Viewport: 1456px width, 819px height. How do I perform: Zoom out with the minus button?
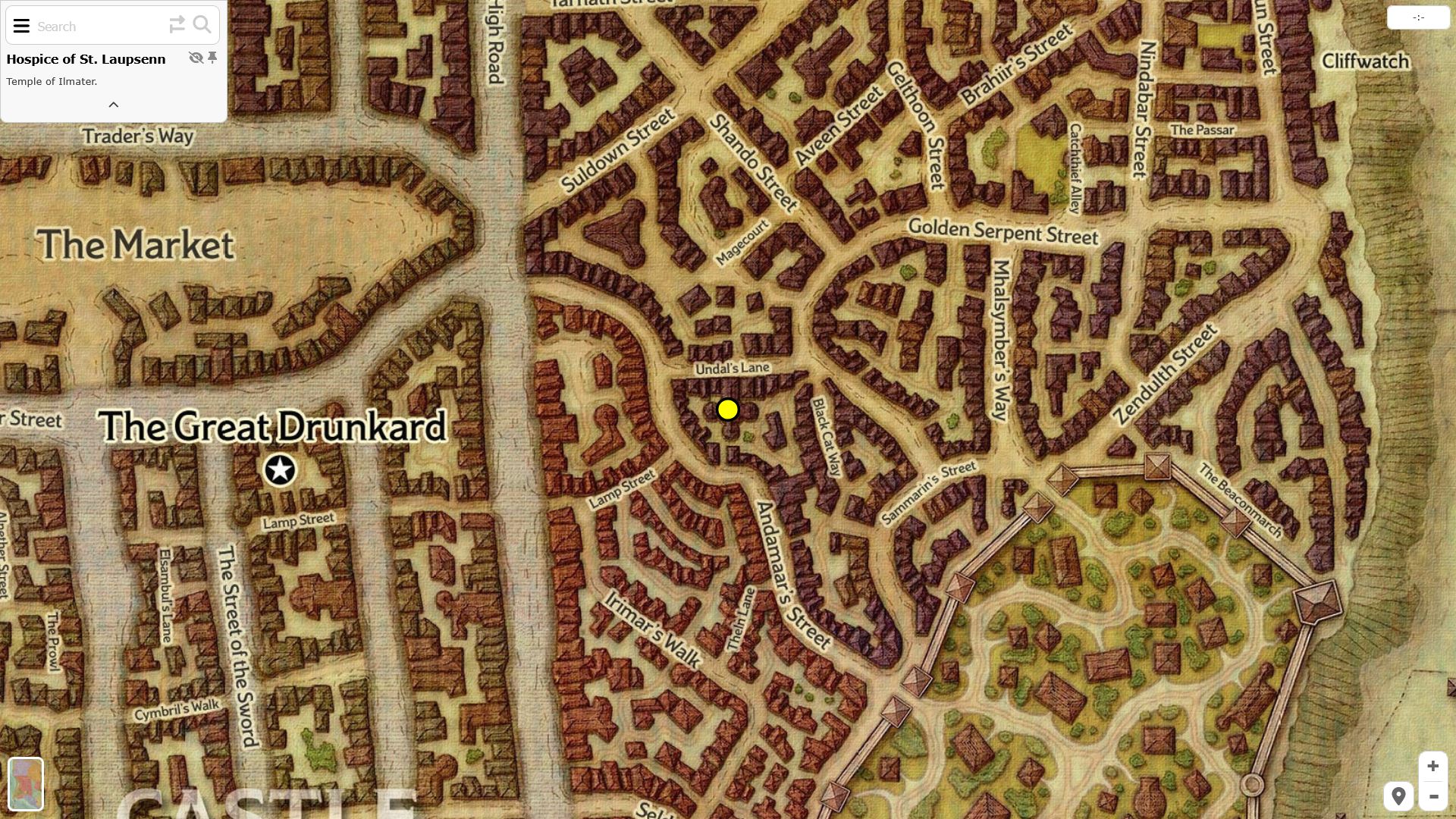click(1432, 796)
